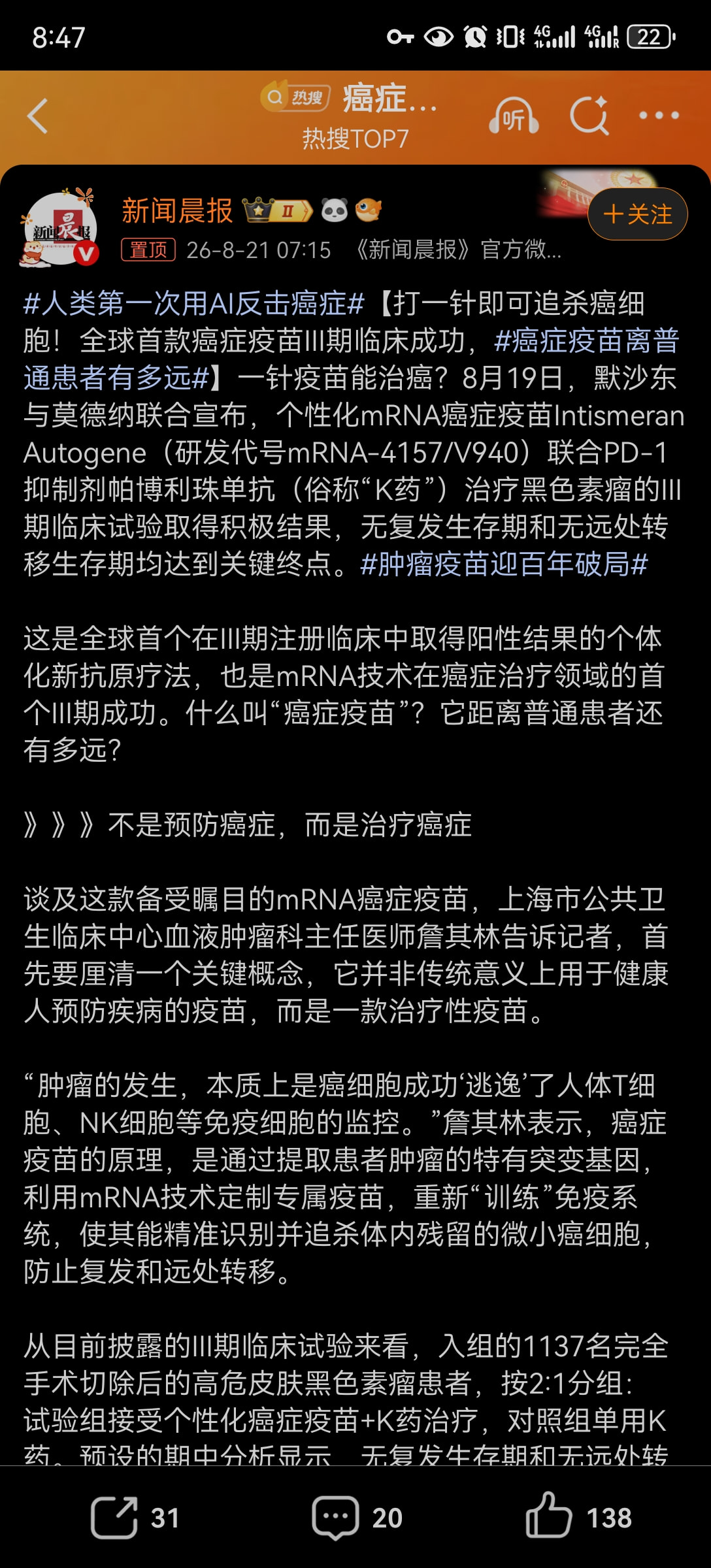Repost this post via share icon

(x=135, y=1517)
